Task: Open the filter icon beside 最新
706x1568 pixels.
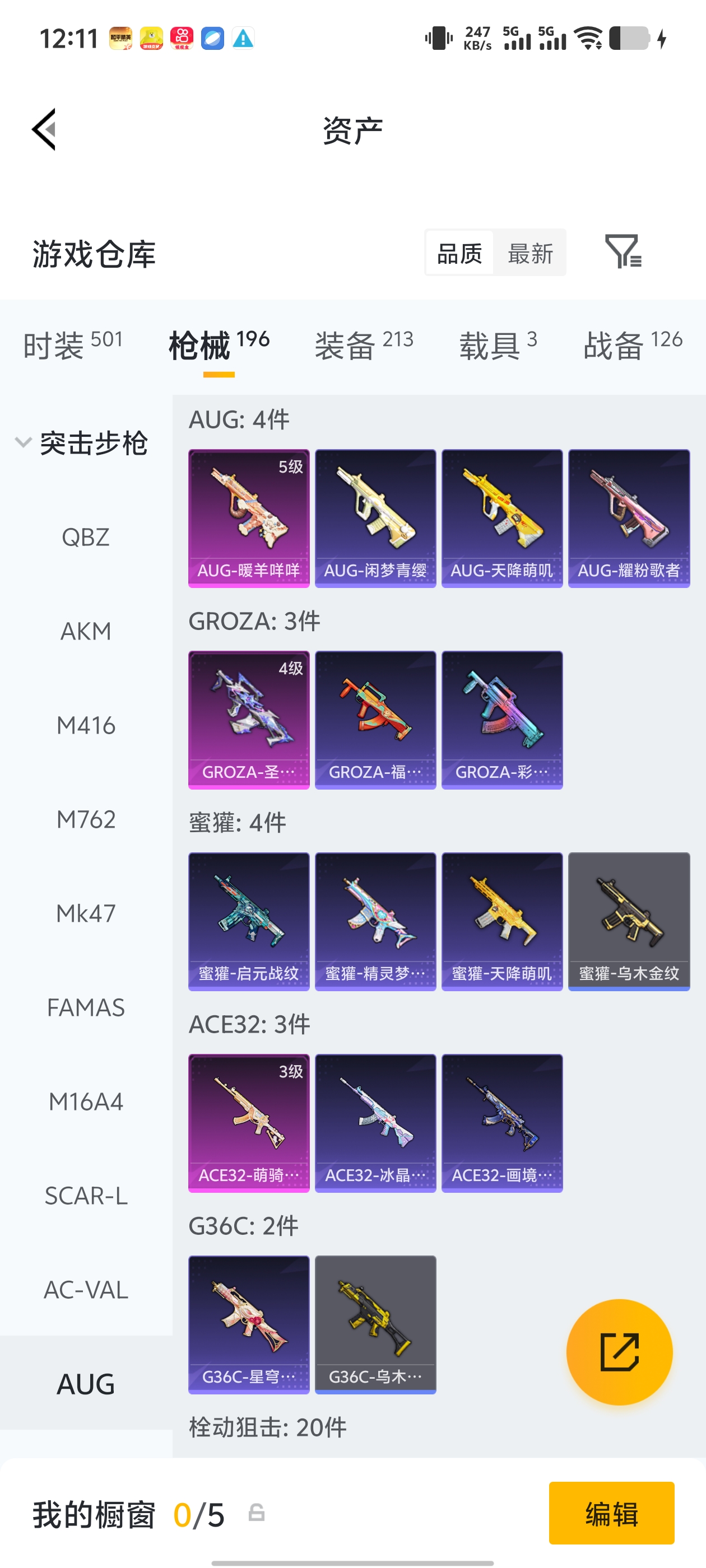Action: pos(623,251)
